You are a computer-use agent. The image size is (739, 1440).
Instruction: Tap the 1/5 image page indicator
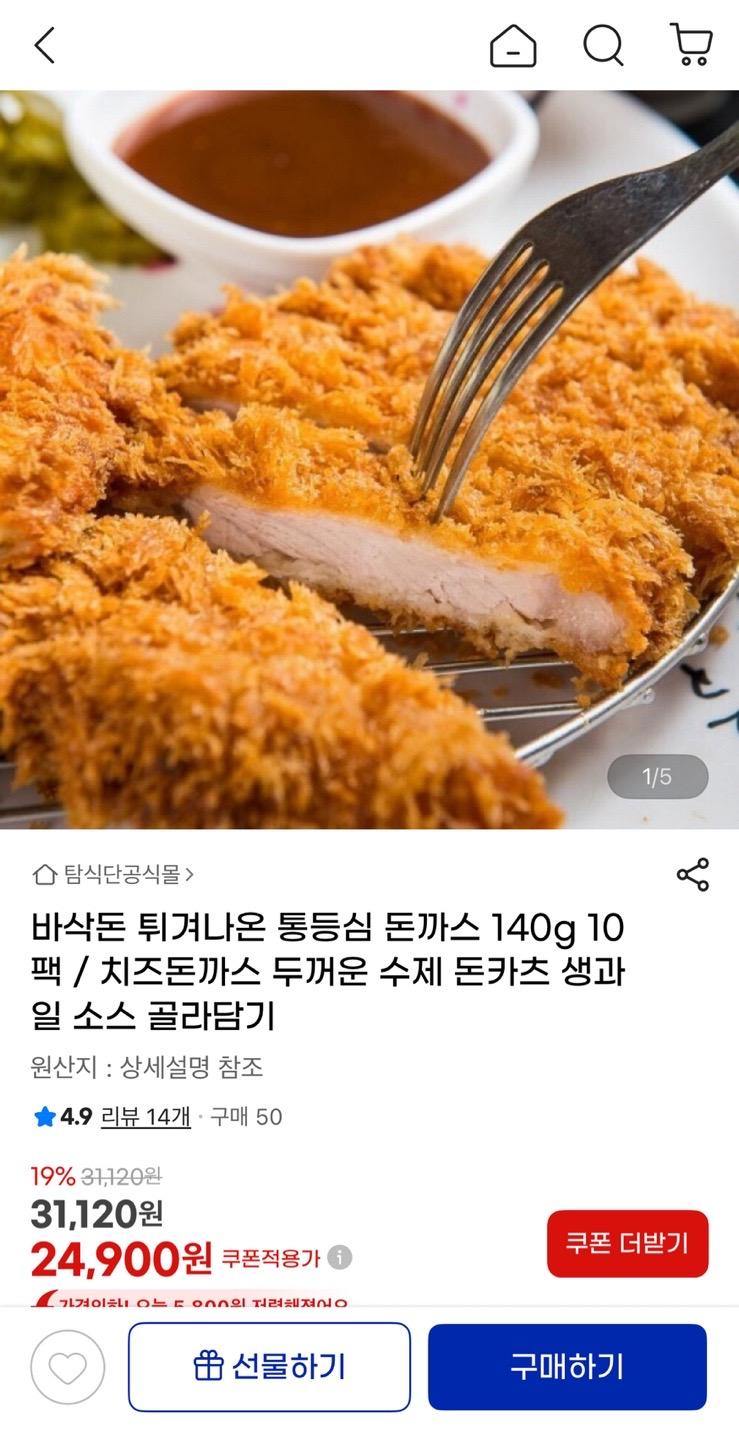click(656, 777)
